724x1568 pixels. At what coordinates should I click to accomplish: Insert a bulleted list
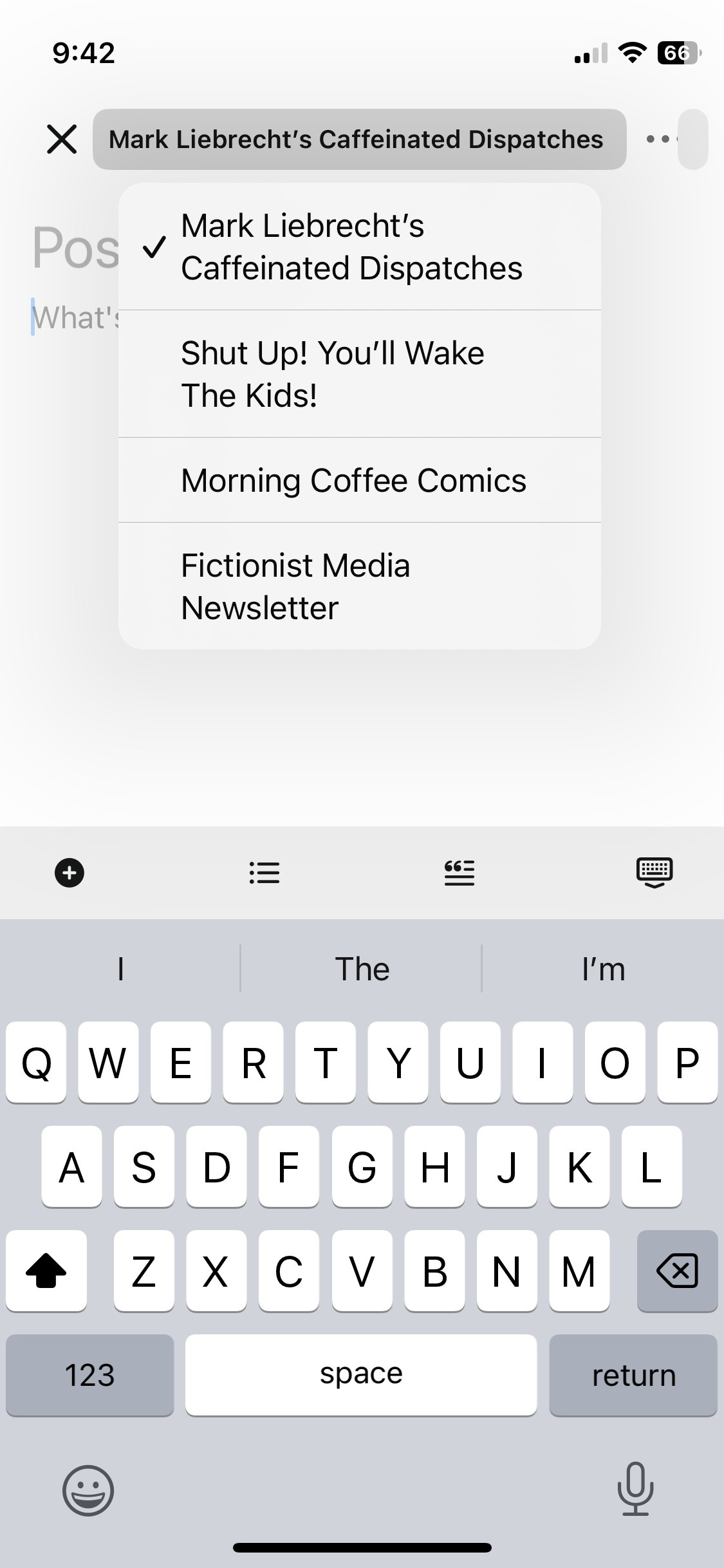pyautogui.click(x=265, y=873)
